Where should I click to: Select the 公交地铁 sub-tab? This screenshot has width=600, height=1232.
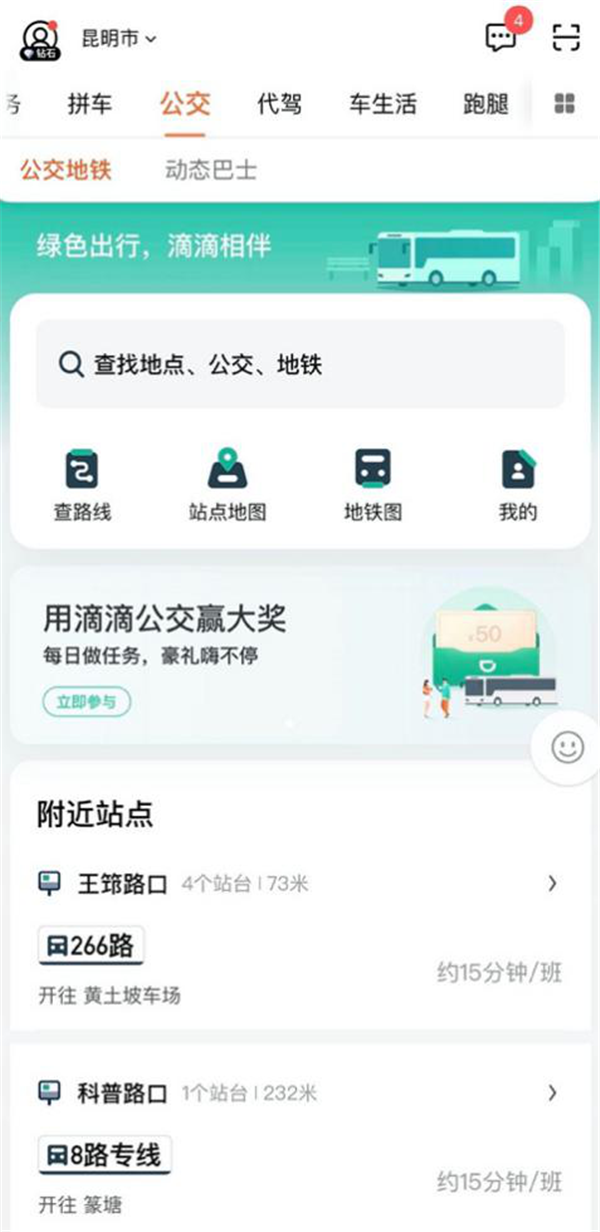(66, 169)
